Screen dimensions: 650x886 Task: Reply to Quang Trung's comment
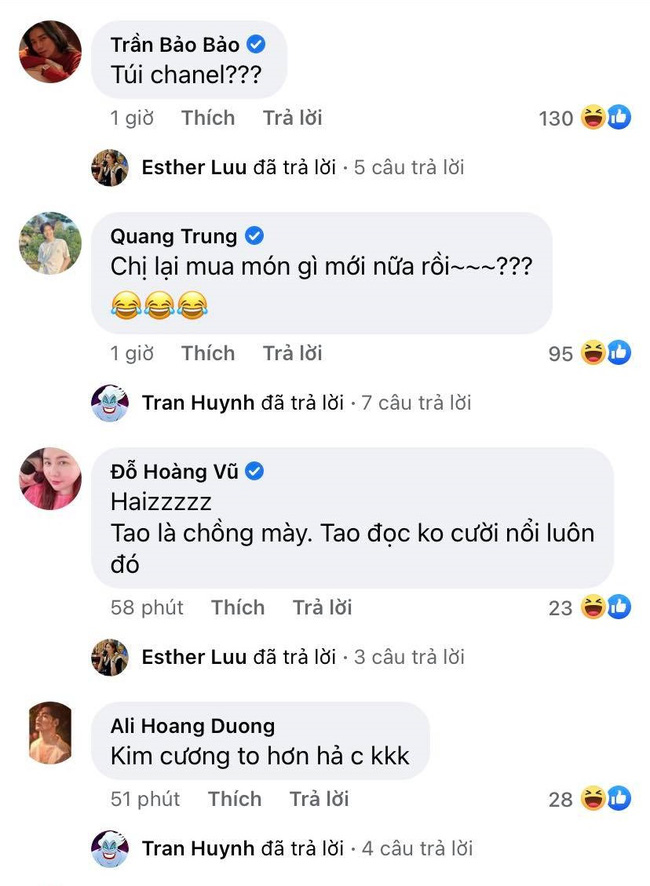click(x=292, y=353)
